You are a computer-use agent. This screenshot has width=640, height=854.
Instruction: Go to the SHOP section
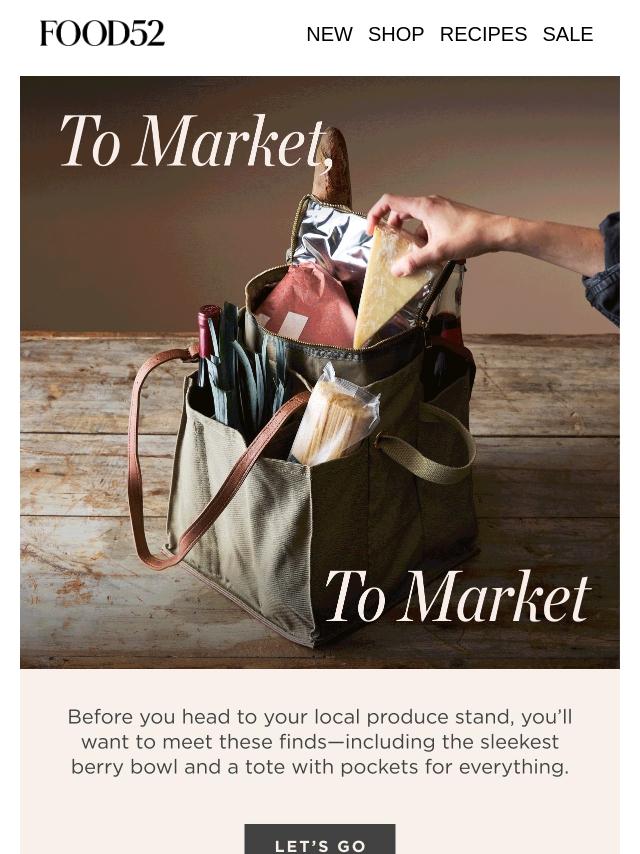coord(396,34)
